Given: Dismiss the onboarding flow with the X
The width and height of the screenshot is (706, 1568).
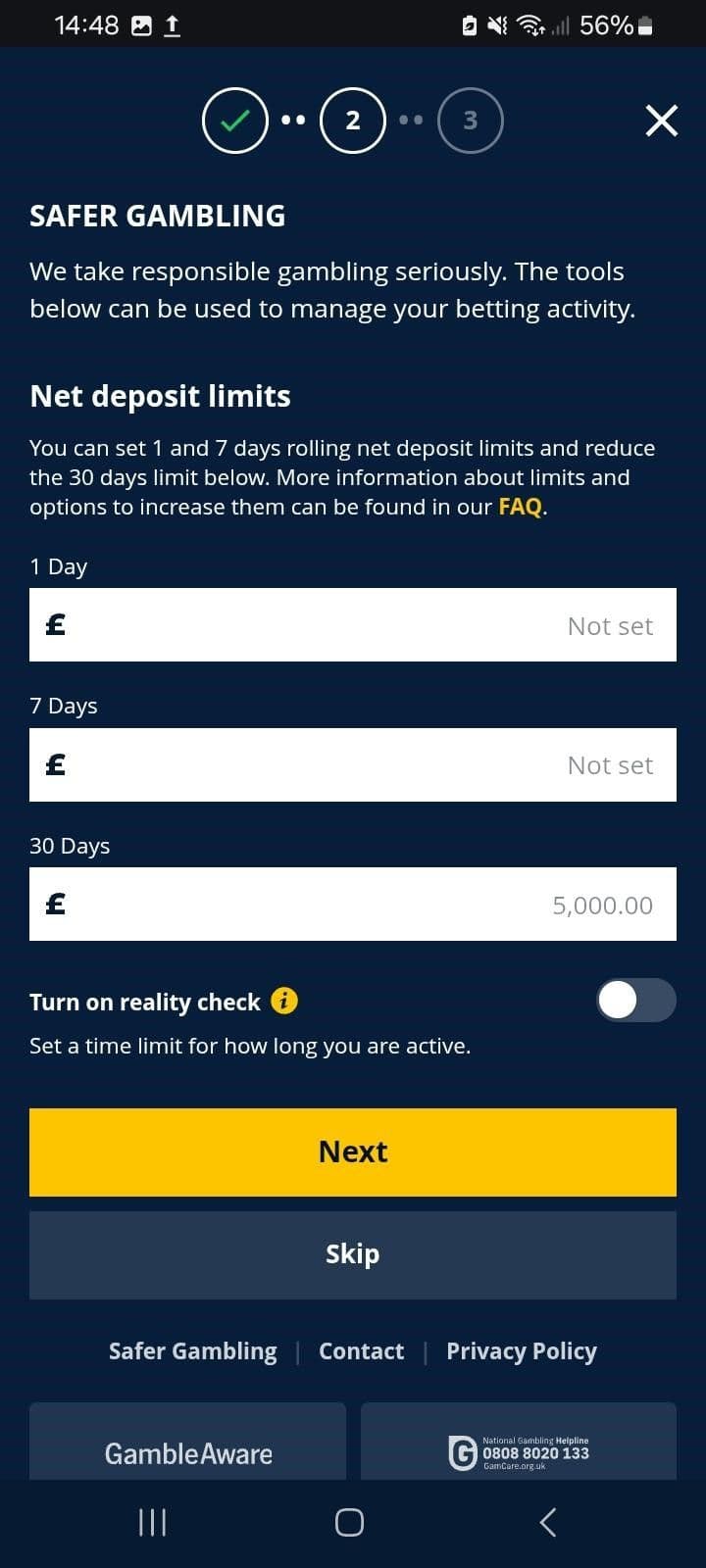Looking at the screenshot, I should [661, 120].
